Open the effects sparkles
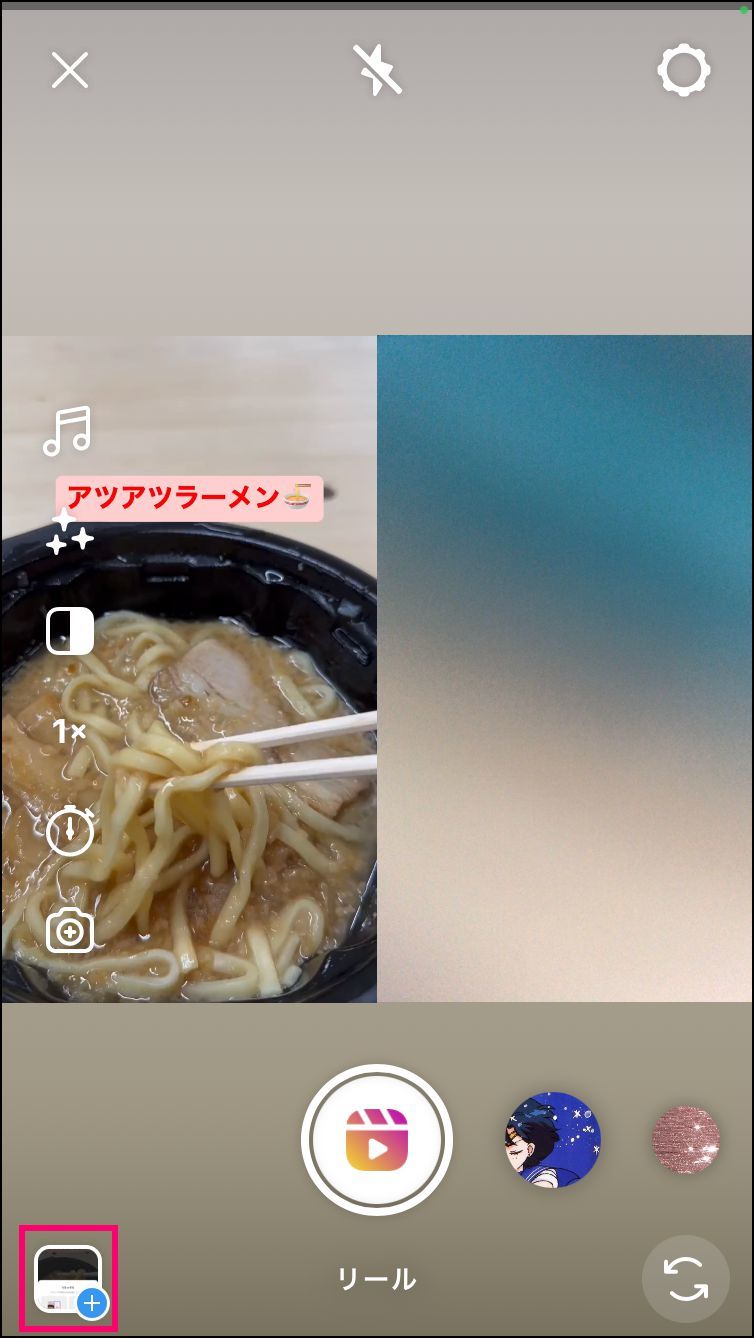The image size is (754, 1338). coord(69,531)
